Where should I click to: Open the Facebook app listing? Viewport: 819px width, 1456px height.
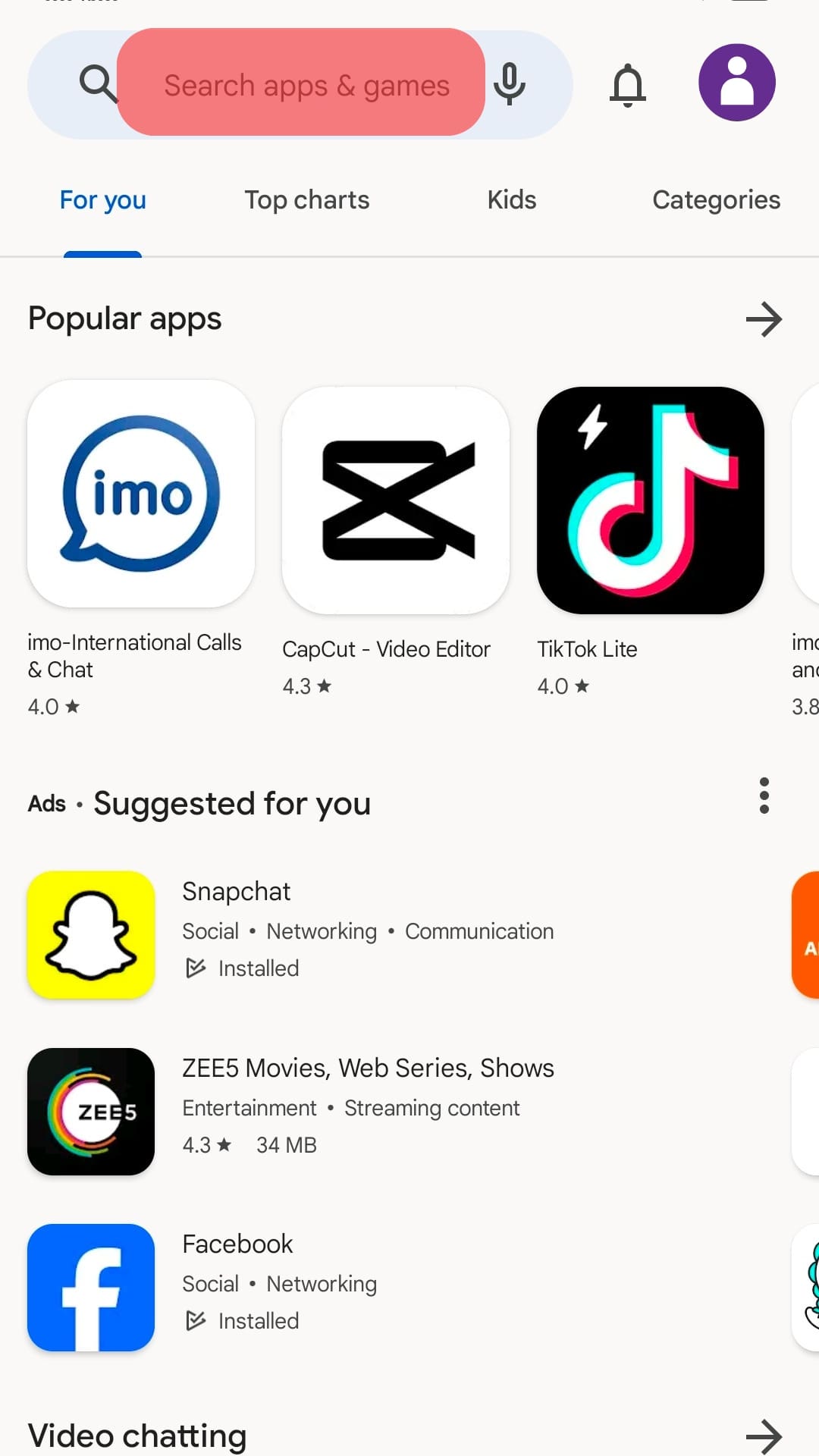pyautogui.click(x=303, y=1286)
